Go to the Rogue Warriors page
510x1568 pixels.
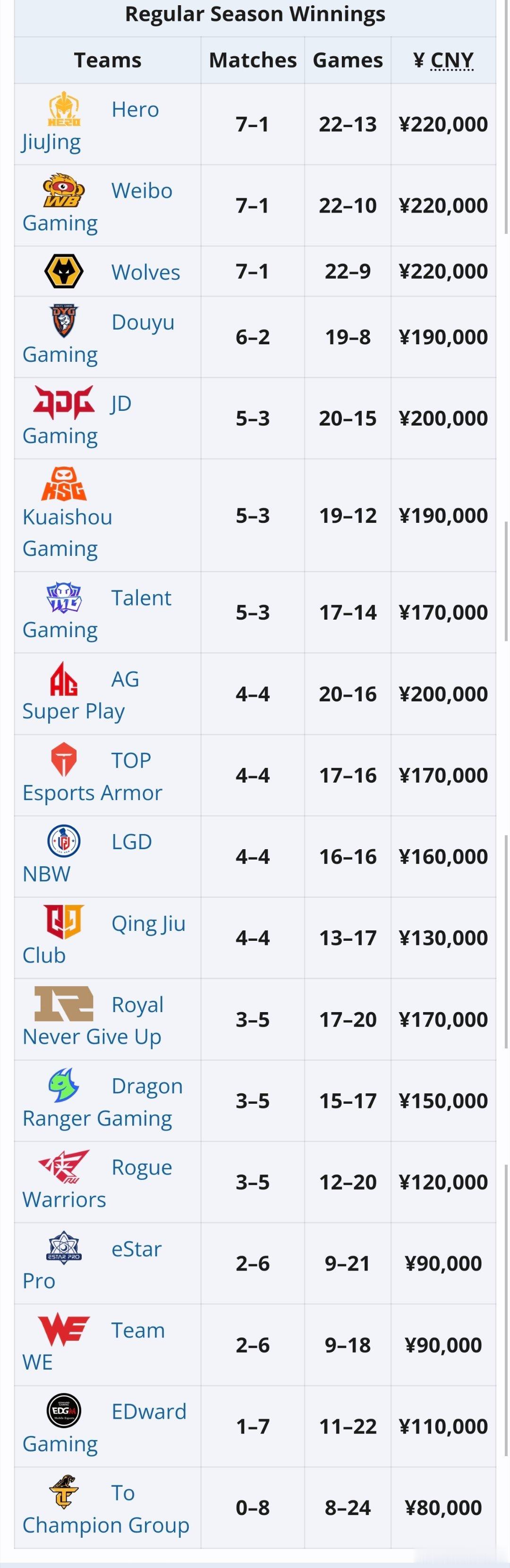click(x=141, y=1167)
